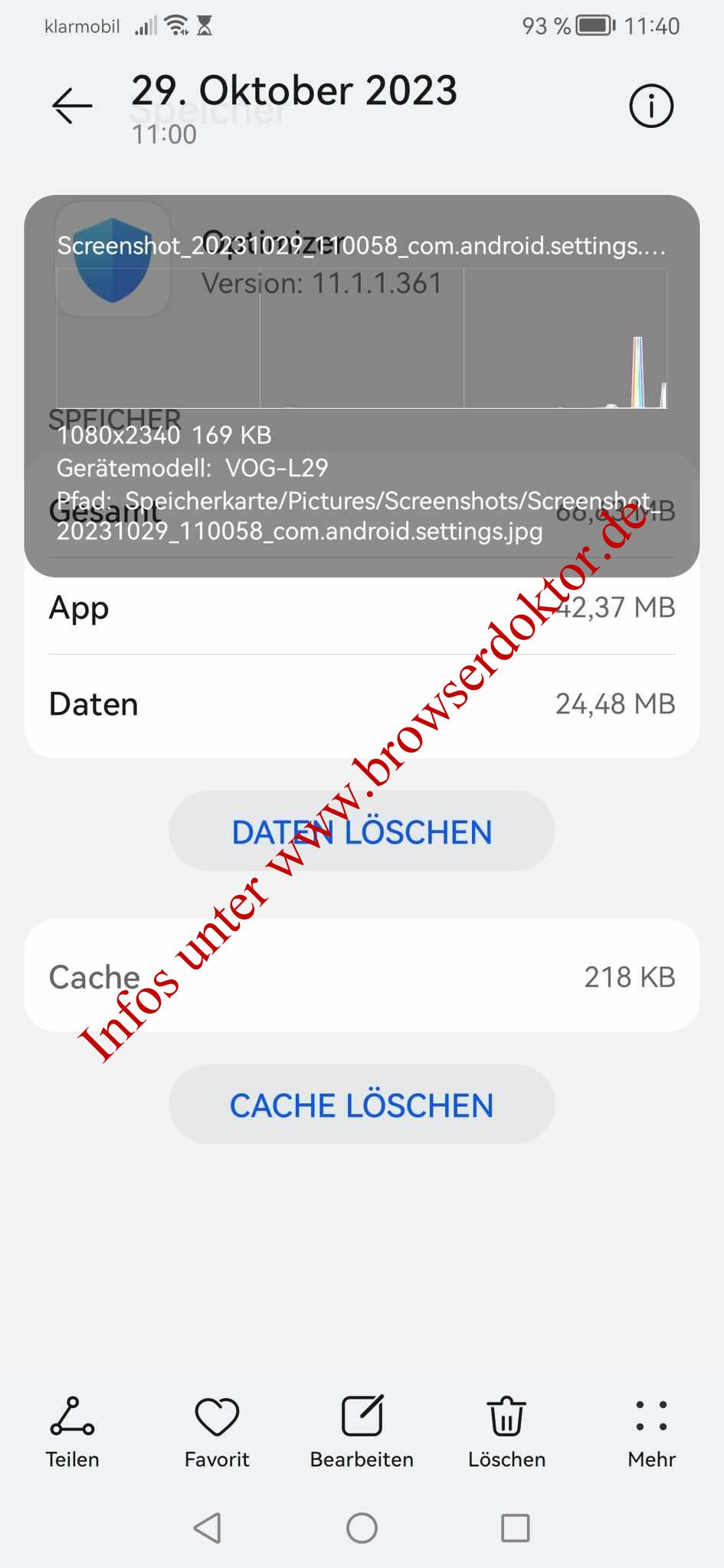This screenshot has height=1568, width=724.
Task: Open the image info icon
Action: point(651,106)
